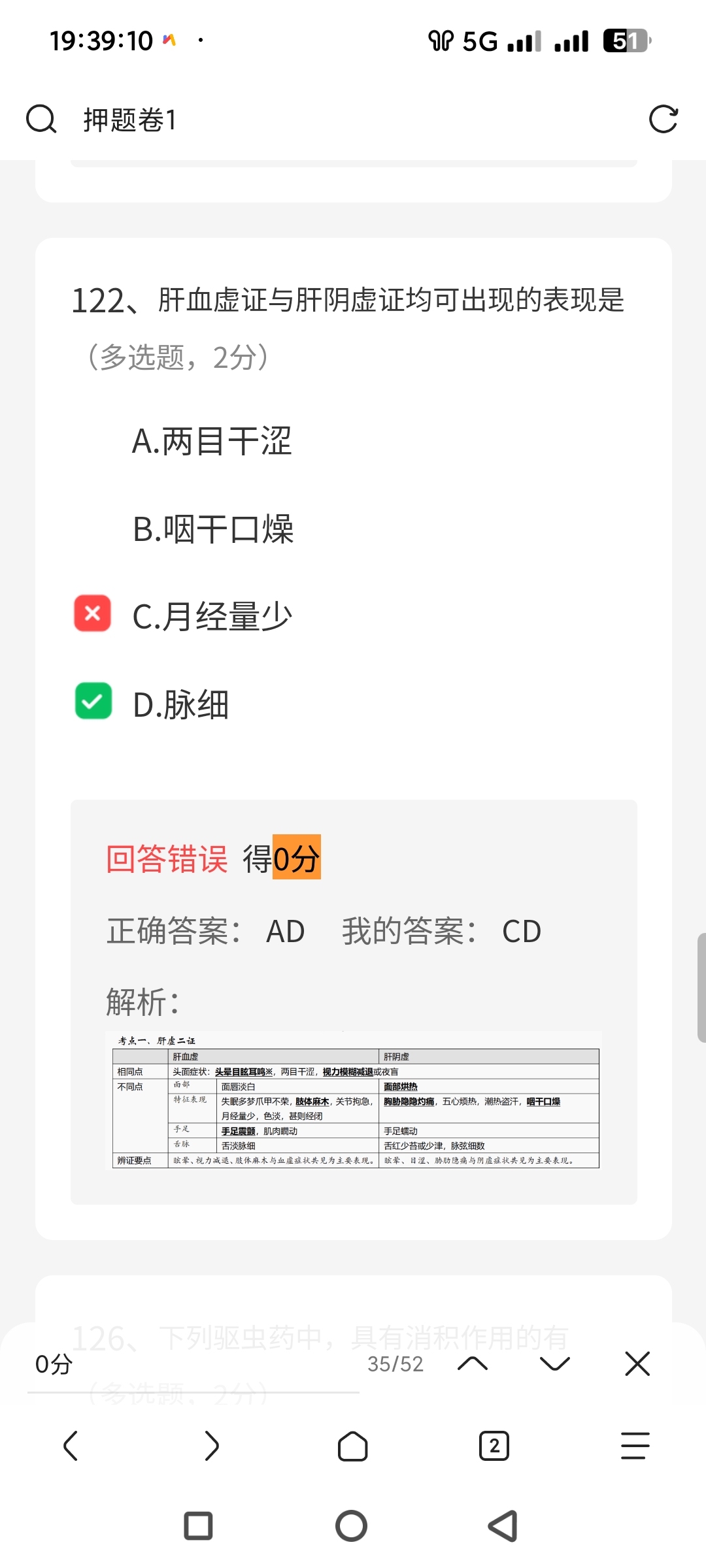706x1568 pixels.
Task: Go forward in browser history
Action: 211,1446
